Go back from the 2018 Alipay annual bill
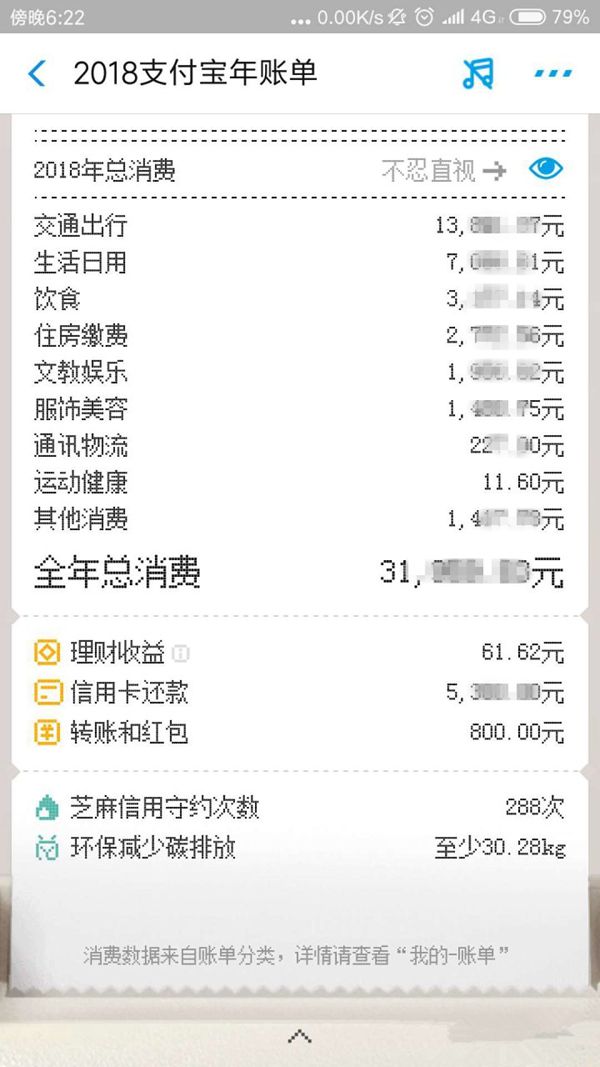600x1067 pixels. tap(37, 73)
